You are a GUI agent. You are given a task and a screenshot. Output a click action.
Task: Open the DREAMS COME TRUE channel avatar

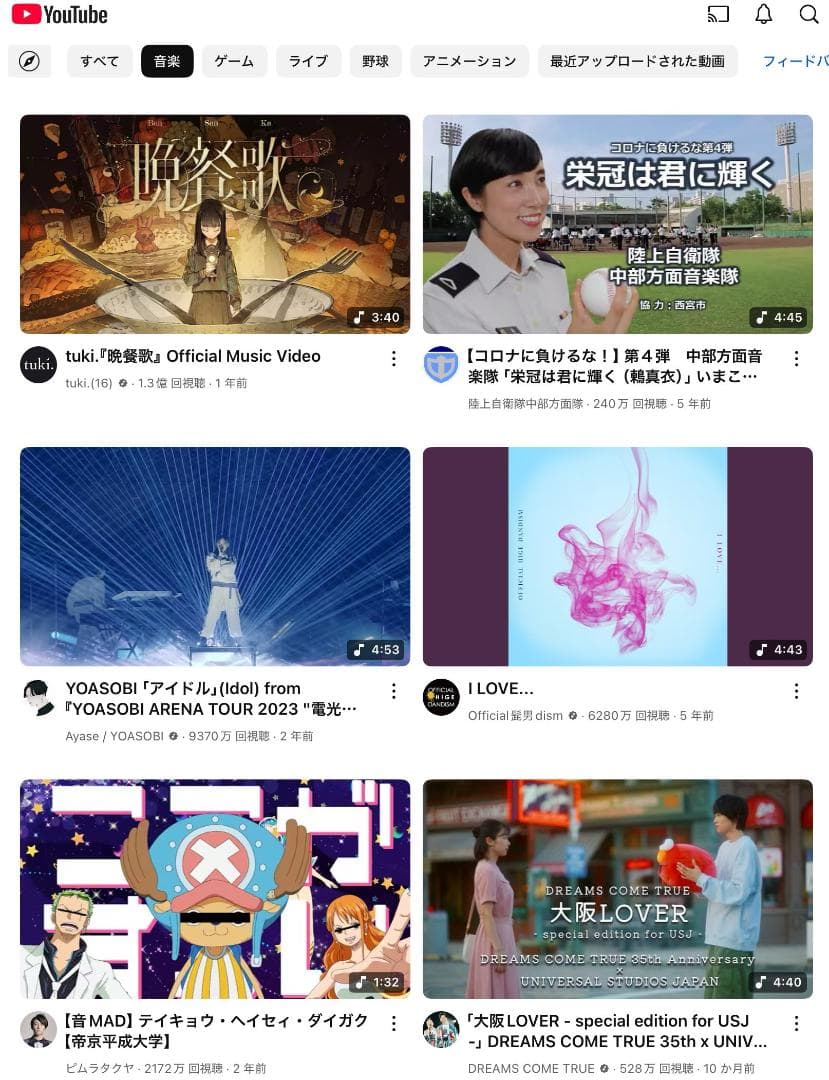point(441,1030)
